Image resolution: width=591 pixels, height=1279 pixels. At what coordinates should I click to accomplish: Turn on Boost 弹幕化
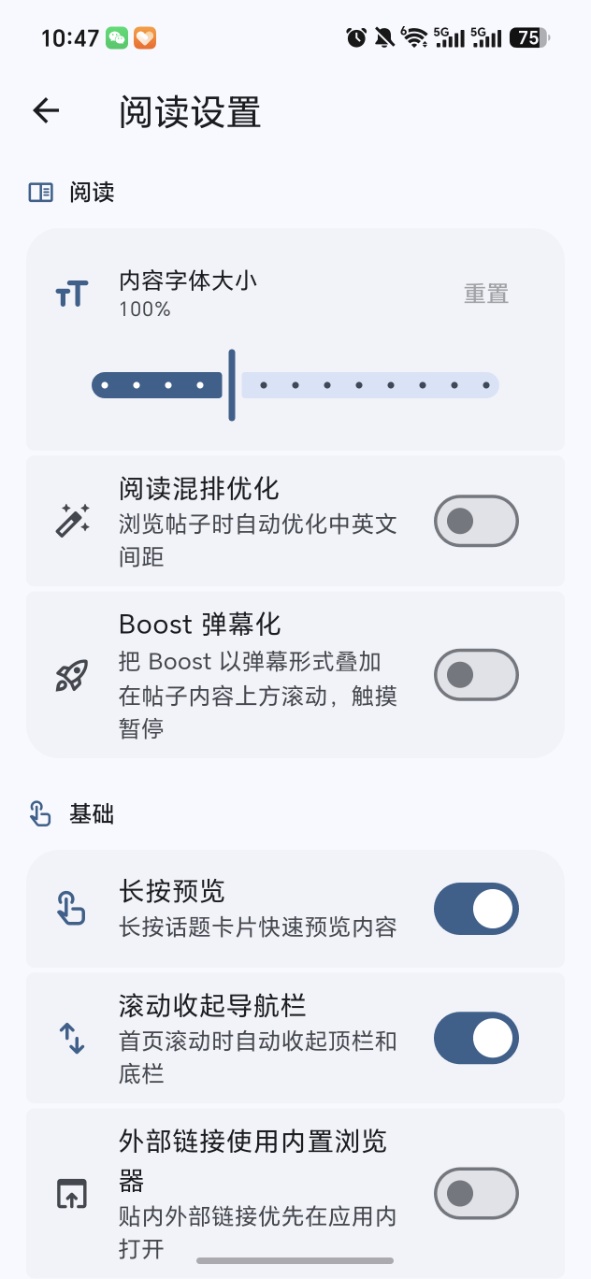coord(476,675)
